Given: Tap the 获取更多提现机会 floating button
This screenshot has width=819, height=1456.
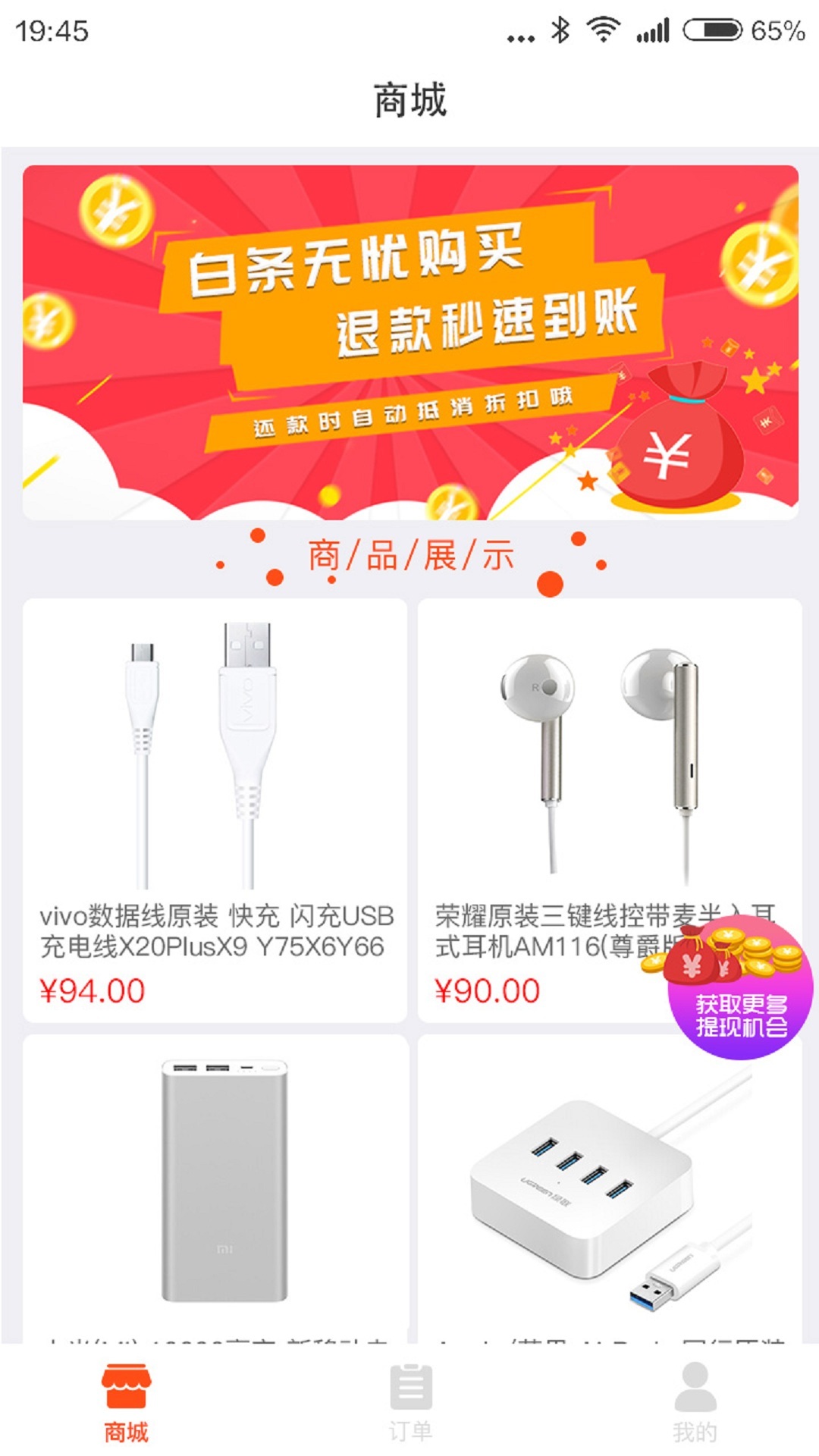Looking at the screenshot, I should coord(740,993).
